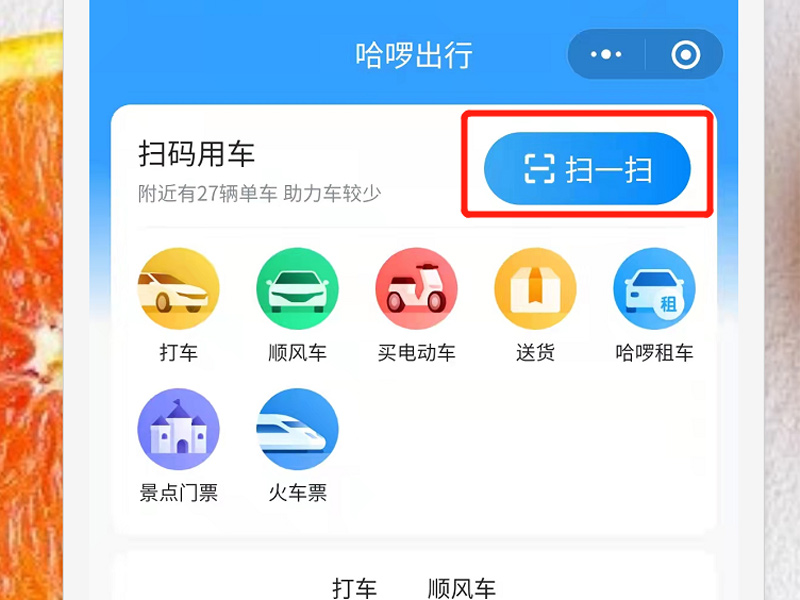Open the mini program more options menu
The image size is (800, 600).
tap(606, 55)
